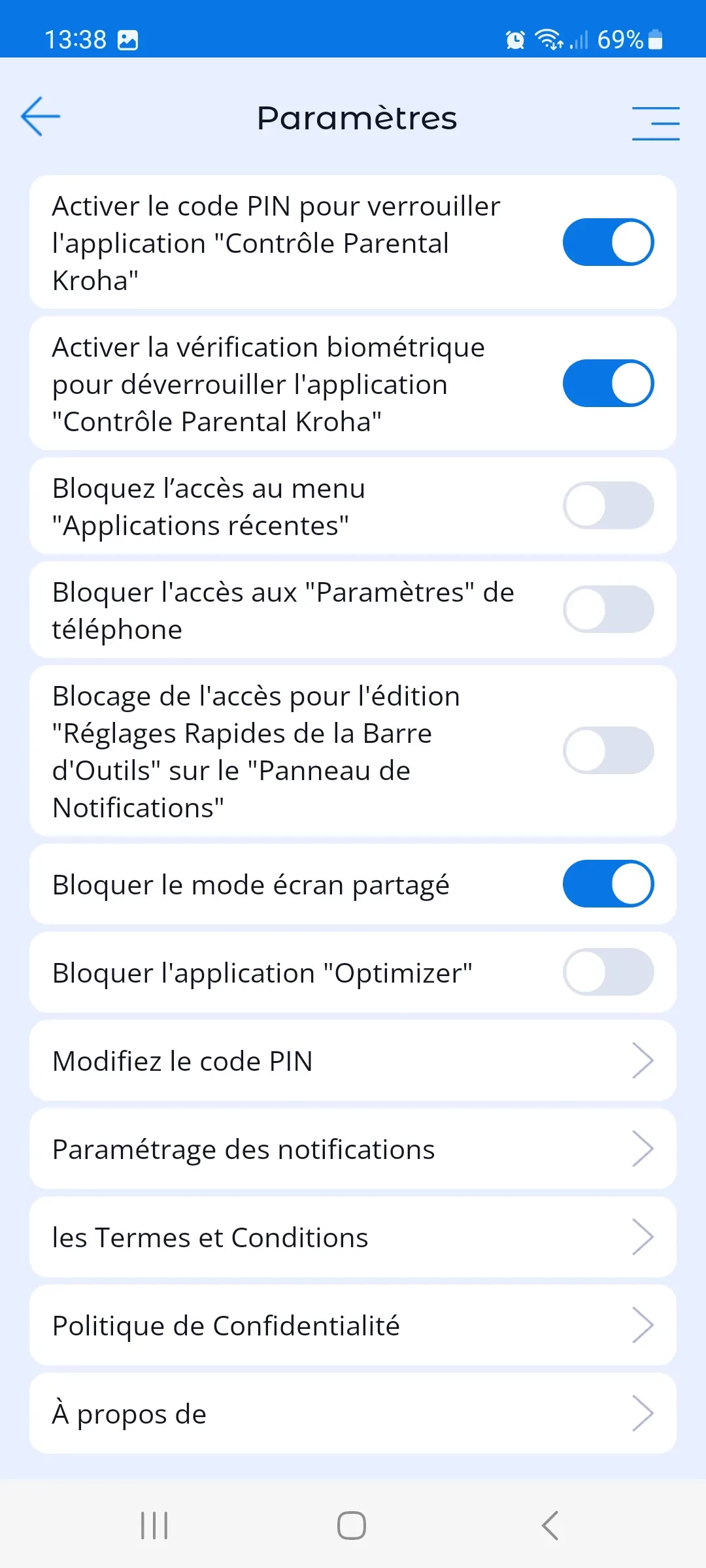Open "Politique de Confidentialité"

353,1325
